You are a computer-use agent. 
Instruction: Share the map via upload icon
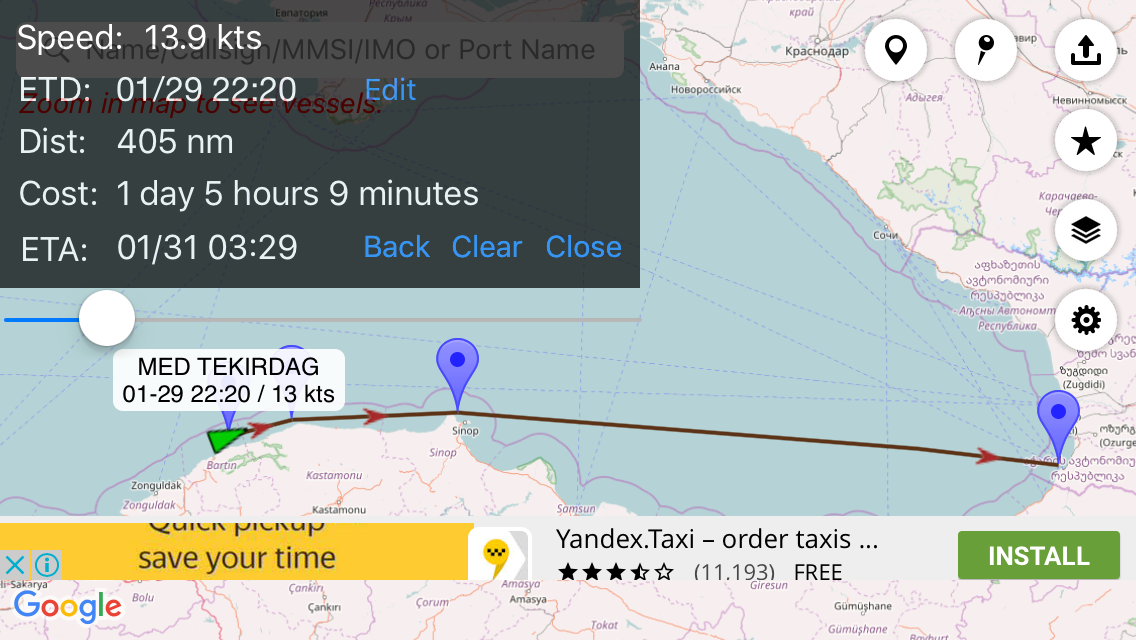click(1086, 50)
